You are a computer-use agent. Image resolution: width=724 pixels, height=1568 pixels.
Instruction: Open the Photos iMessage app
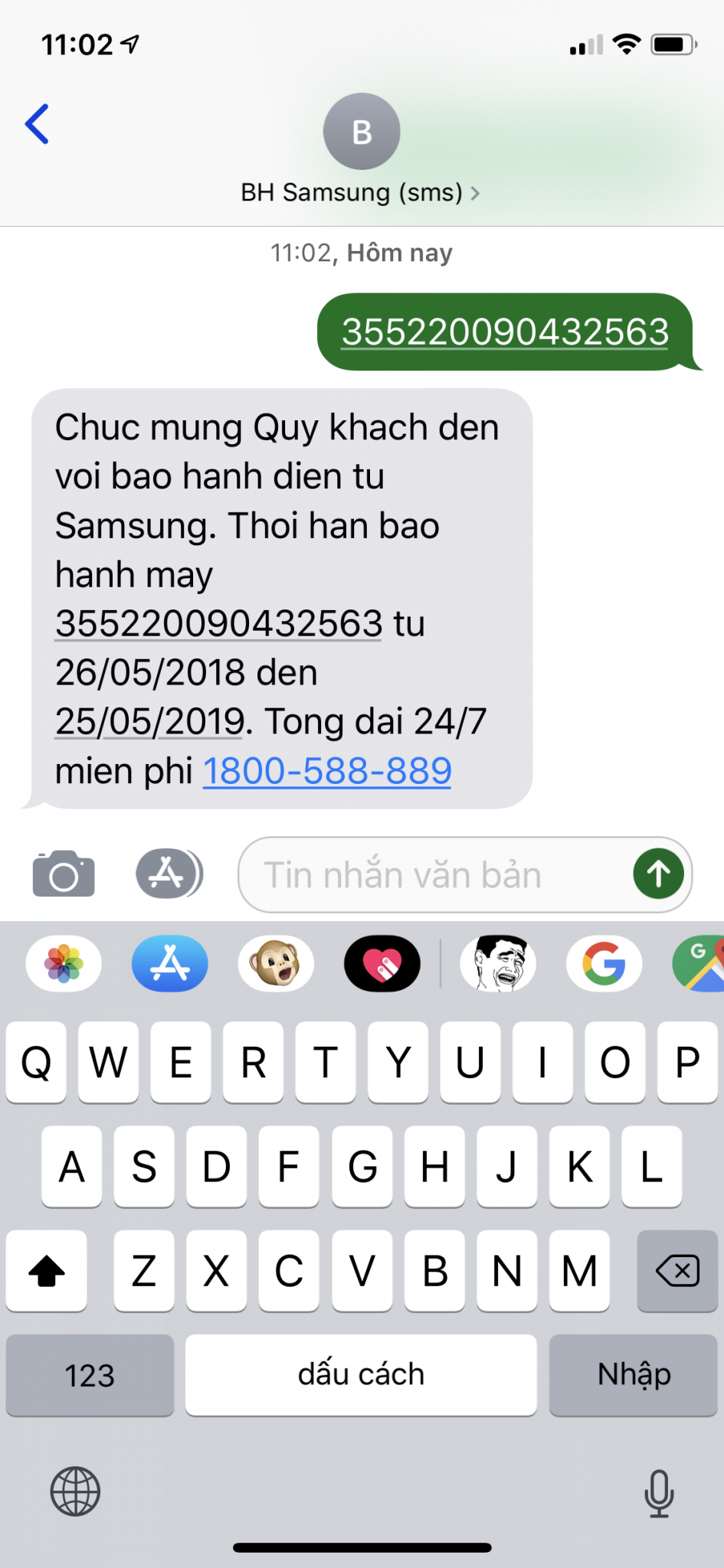click(x=64, y=964)
